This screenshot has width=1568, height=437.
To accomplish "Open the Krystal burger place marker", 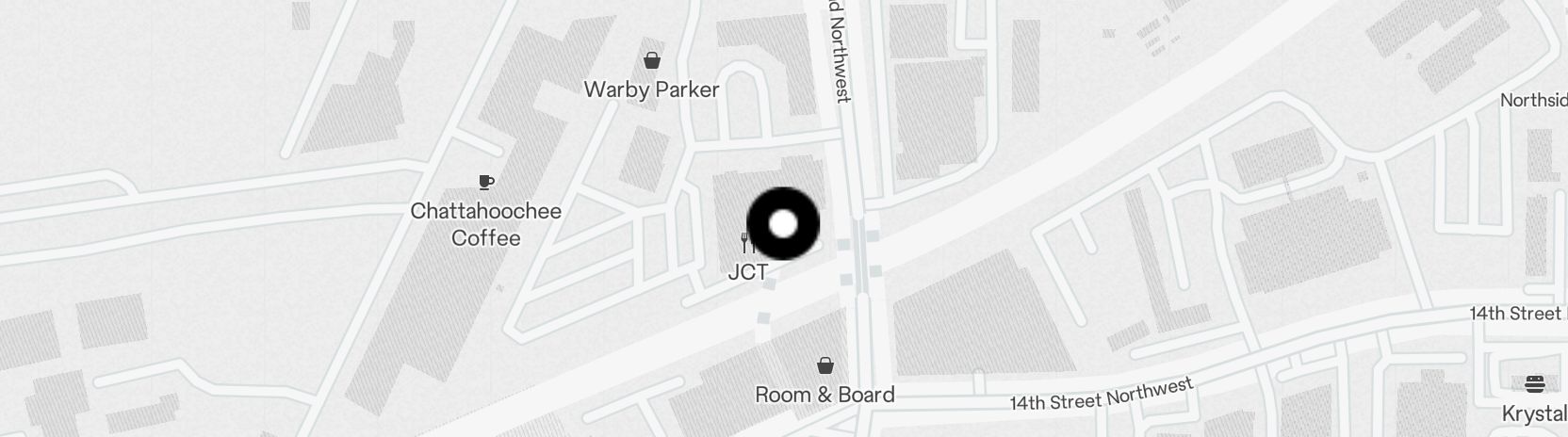I will pyautogui.click(x=1535, y=384).
